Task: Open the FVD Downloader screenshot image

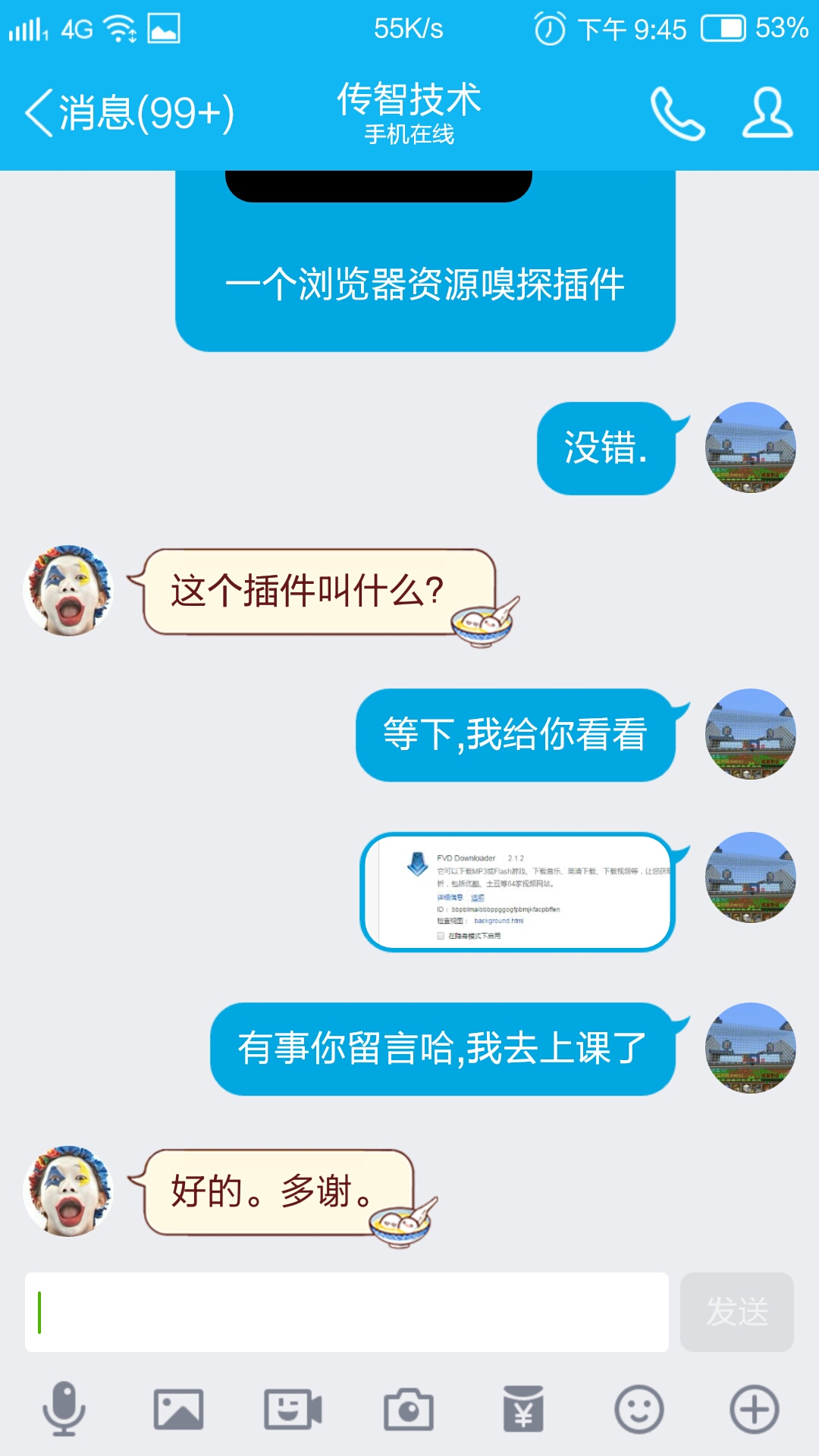Action: [517, 892]
